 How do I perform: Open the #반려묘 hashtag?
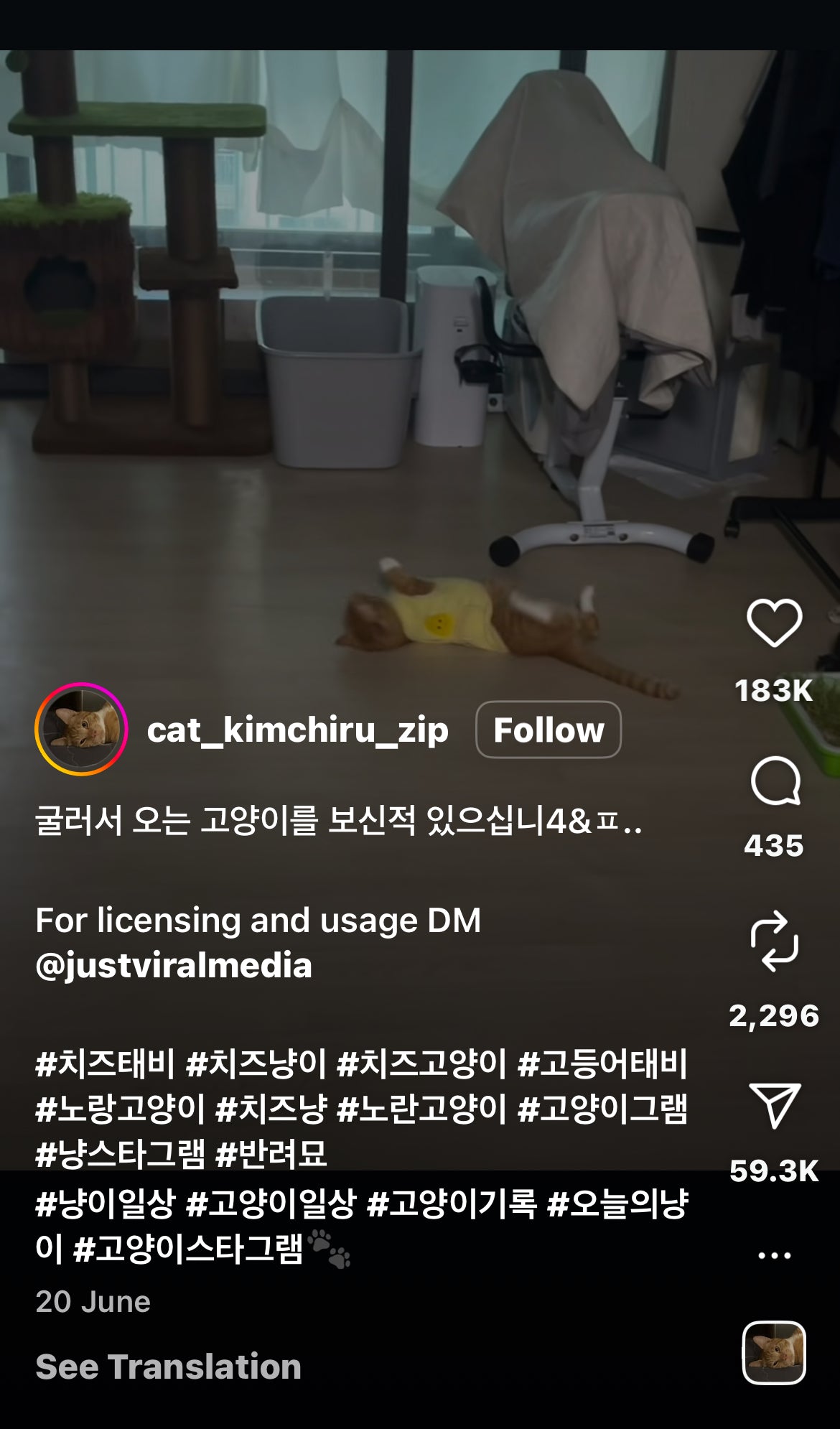click(271, 1154)
